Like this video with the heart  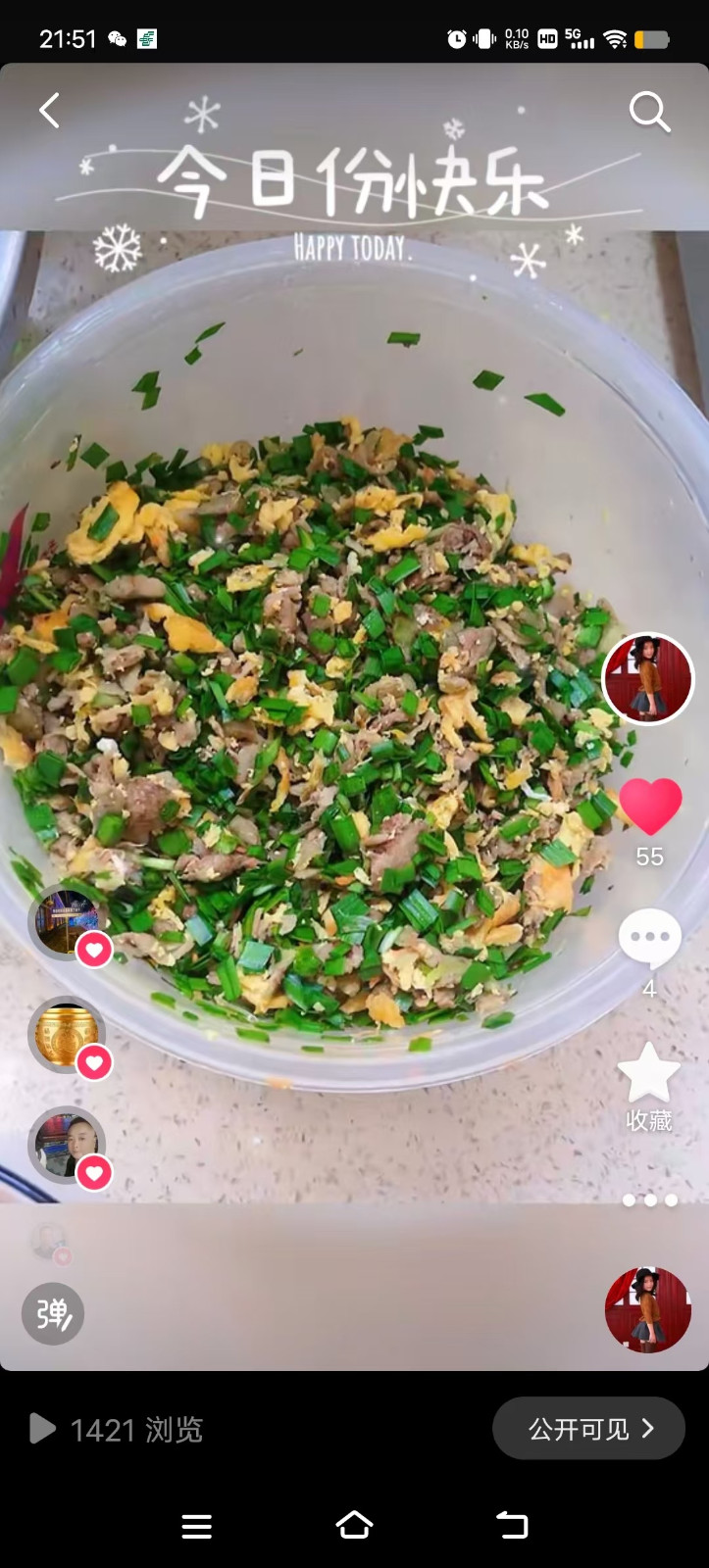[x=649, y=807]
